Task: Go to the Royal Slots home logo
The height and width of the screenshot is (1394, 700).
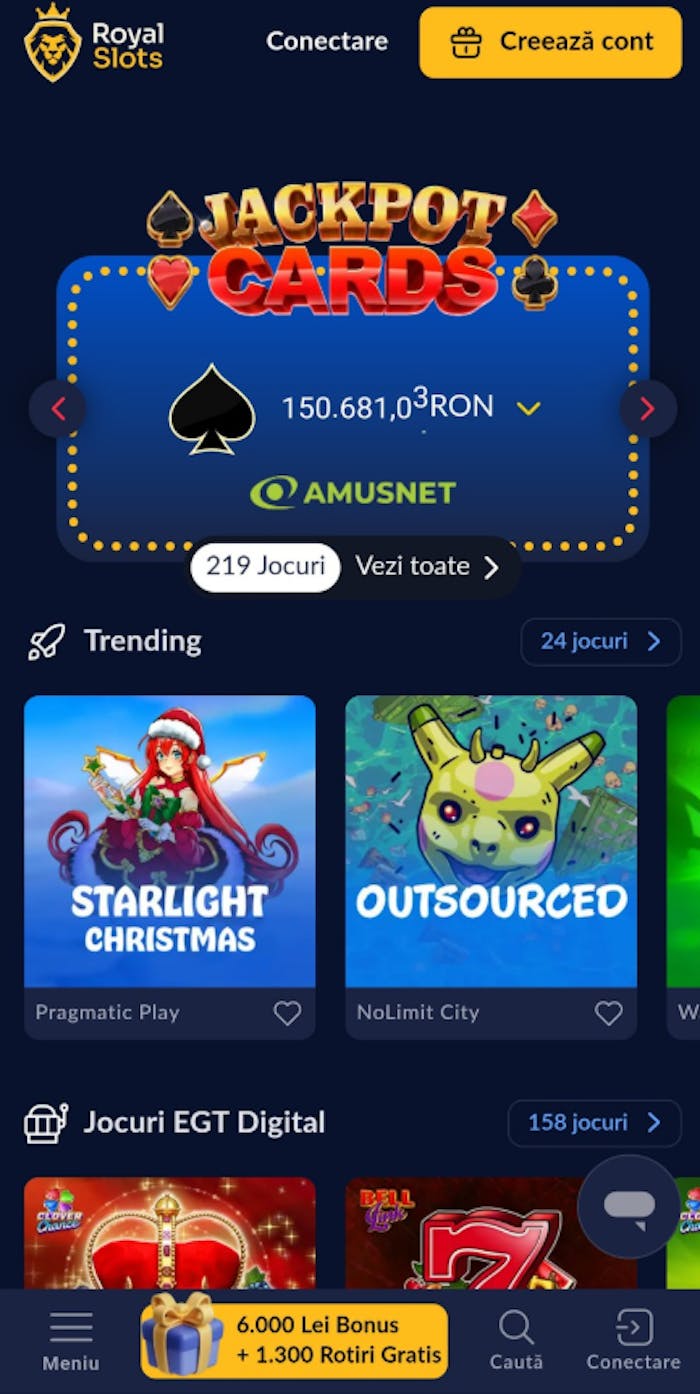Action: pos(94,43)
